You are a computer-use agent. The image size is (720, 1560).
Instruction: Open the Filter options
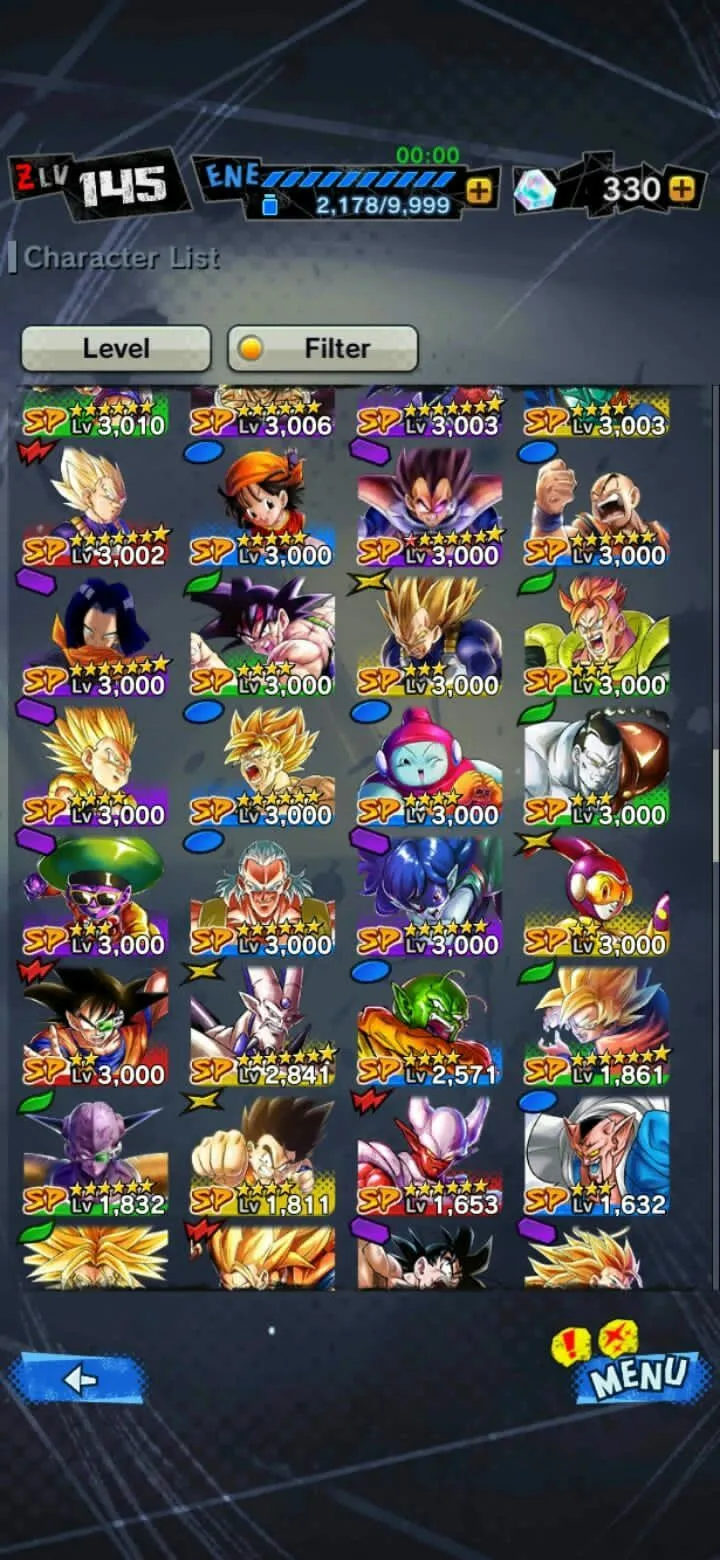[x=322, y=348]
